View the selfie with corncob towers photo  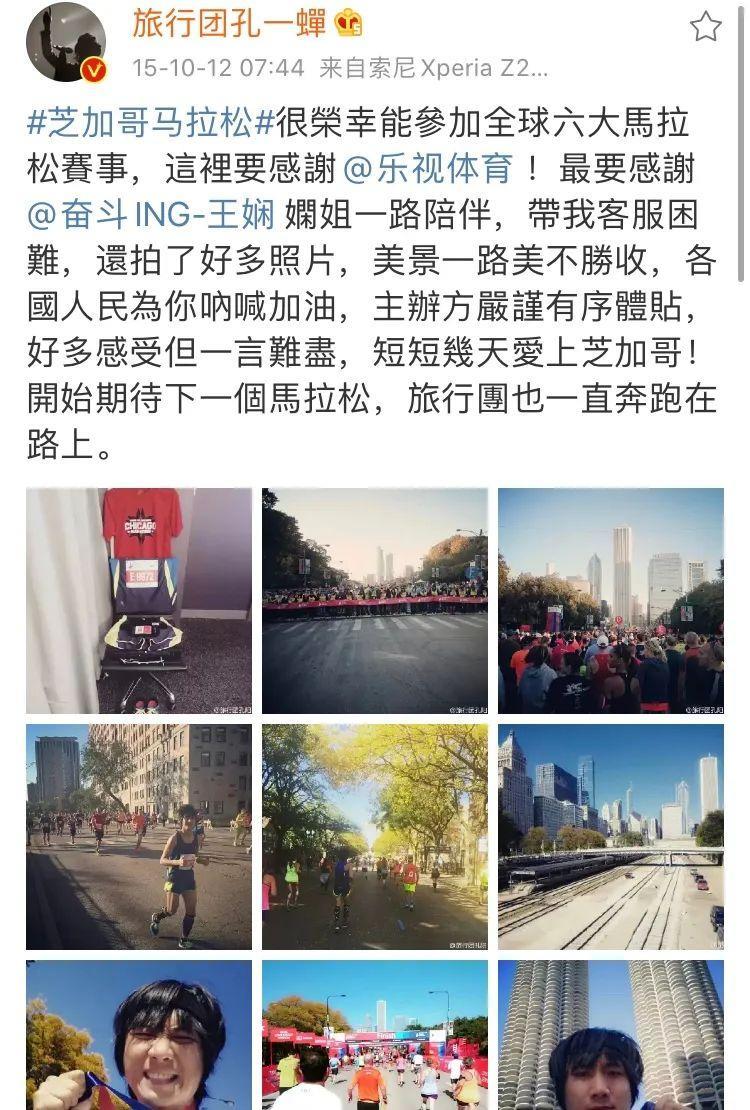coord(610,1035)
